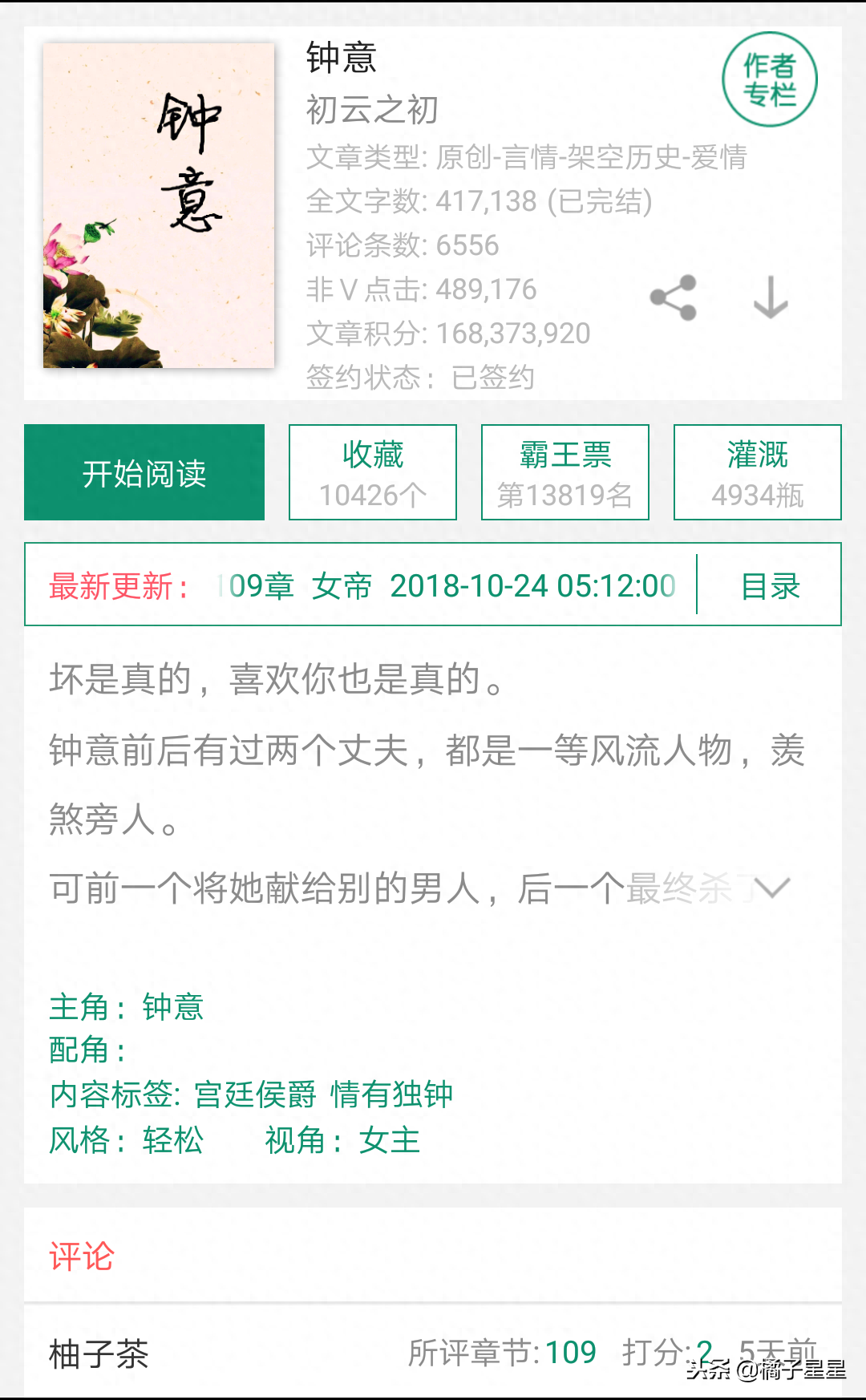Tap the 钟意 book cover
Image resolution: width=866 pixels, height=1400 pixels.
click(x=159, y=206)
